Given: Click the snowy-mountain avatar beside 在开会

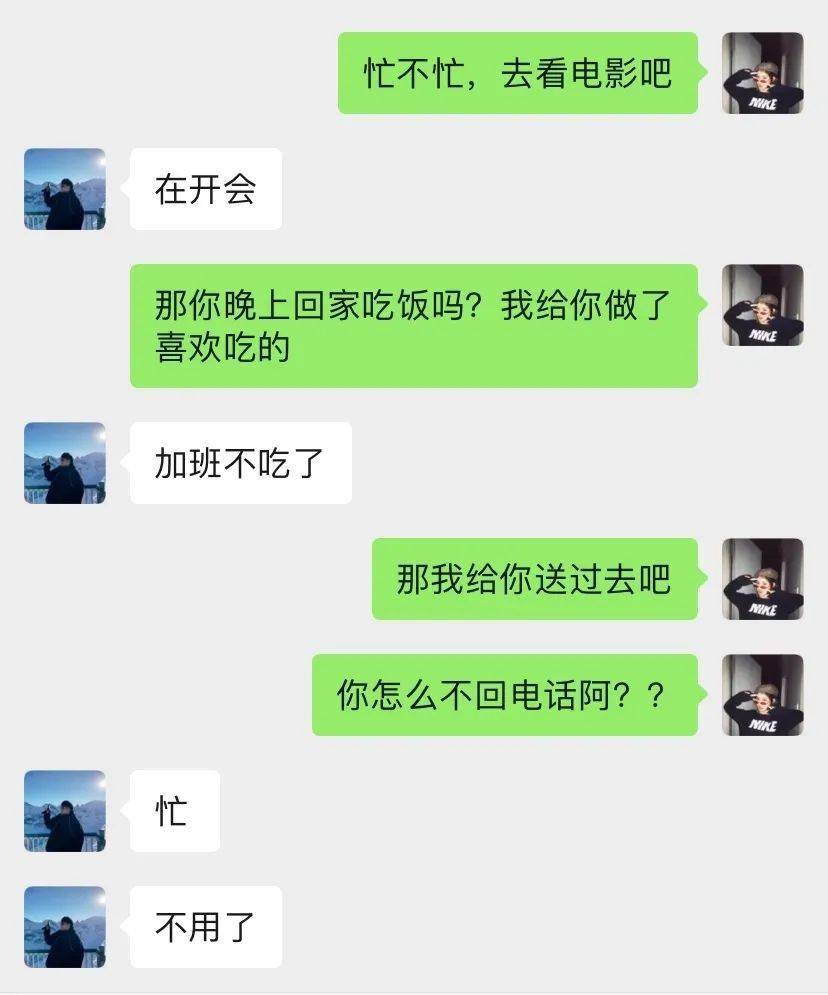Looking at the screenshot, I should pyautogui.click(x=62, y=190).
